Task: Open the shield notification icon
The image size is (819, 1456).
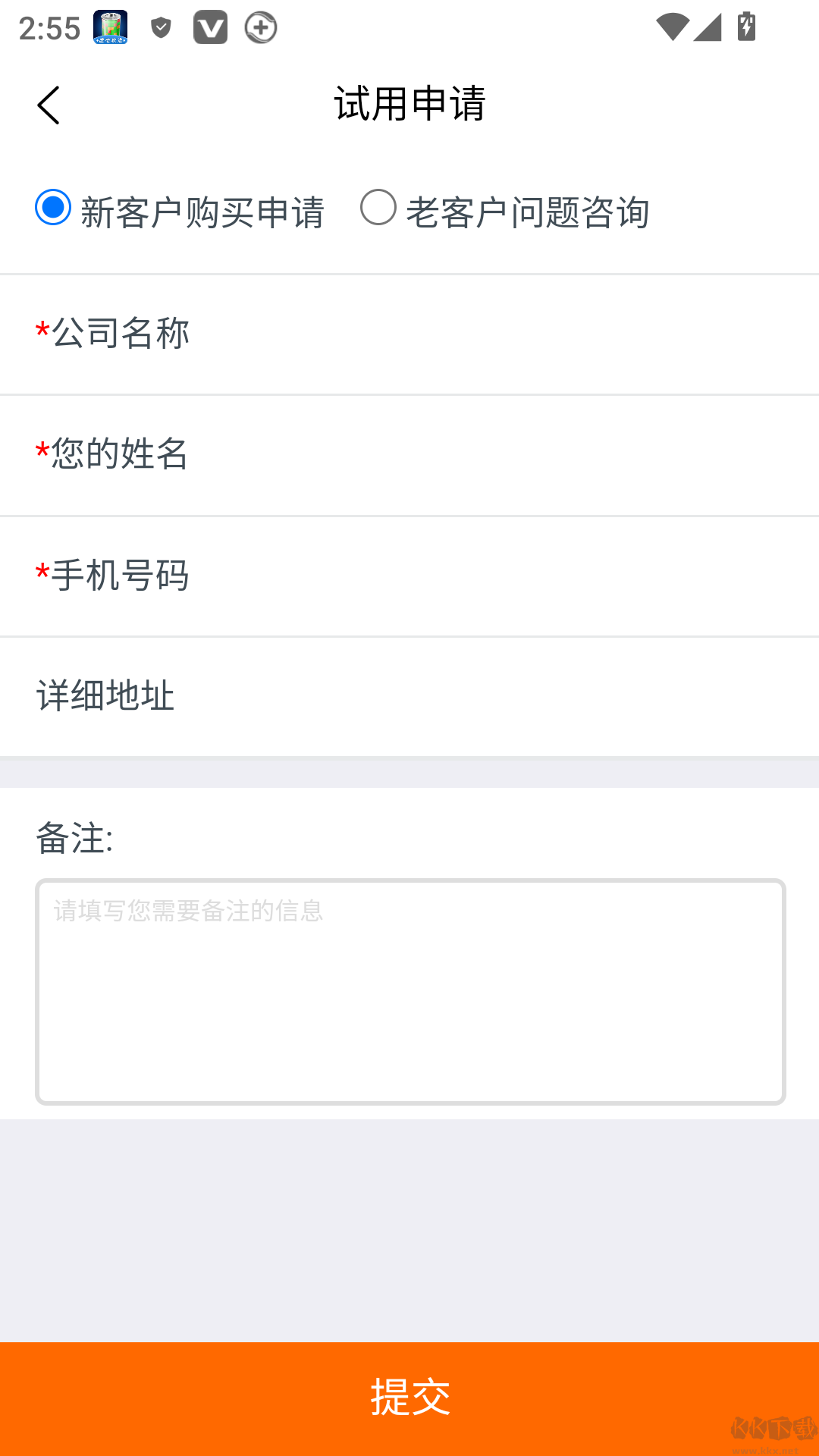Action: point(160,27)
